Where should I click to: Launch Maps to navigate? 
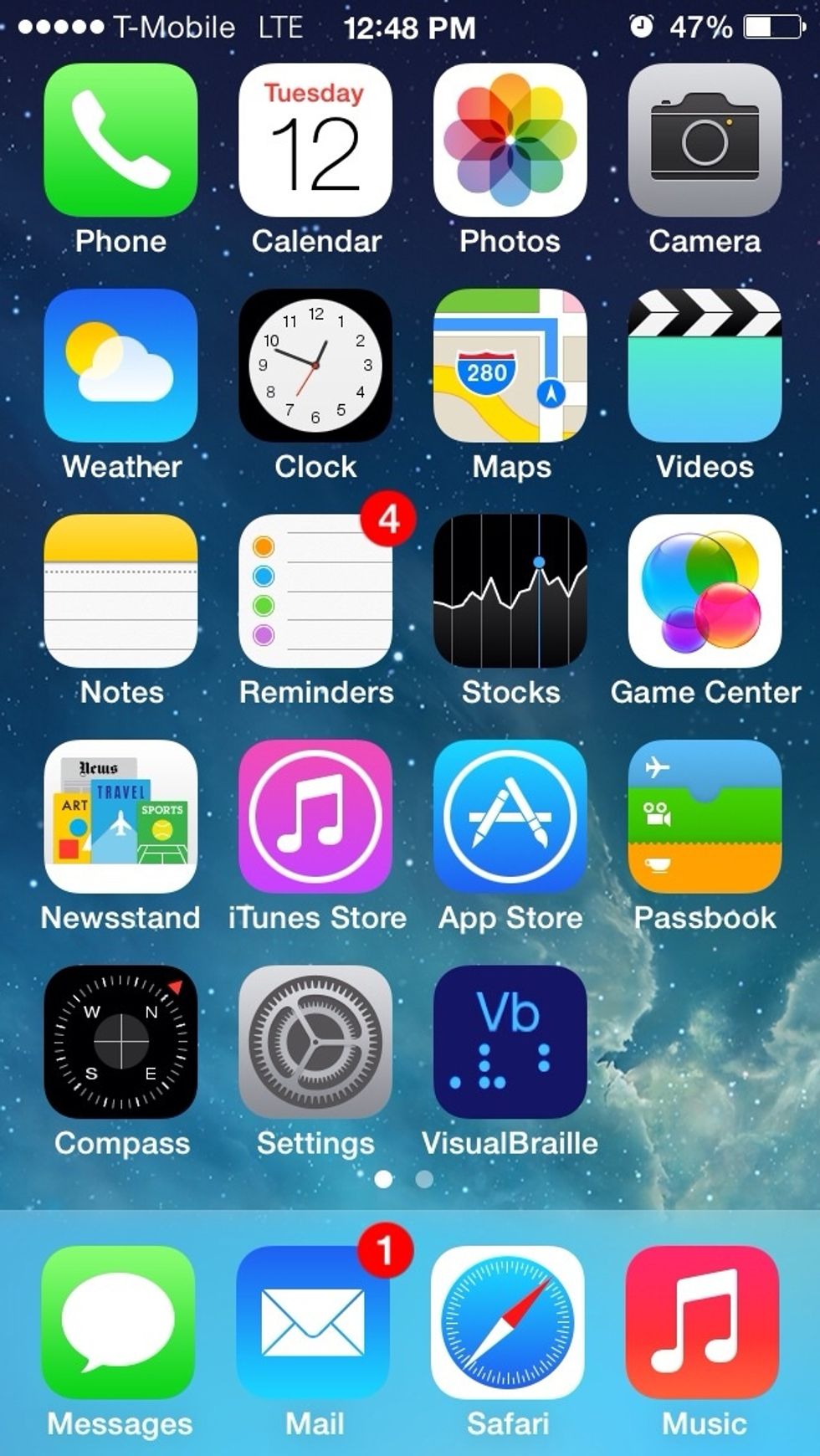pyautogui.click(x=511, y=368)
